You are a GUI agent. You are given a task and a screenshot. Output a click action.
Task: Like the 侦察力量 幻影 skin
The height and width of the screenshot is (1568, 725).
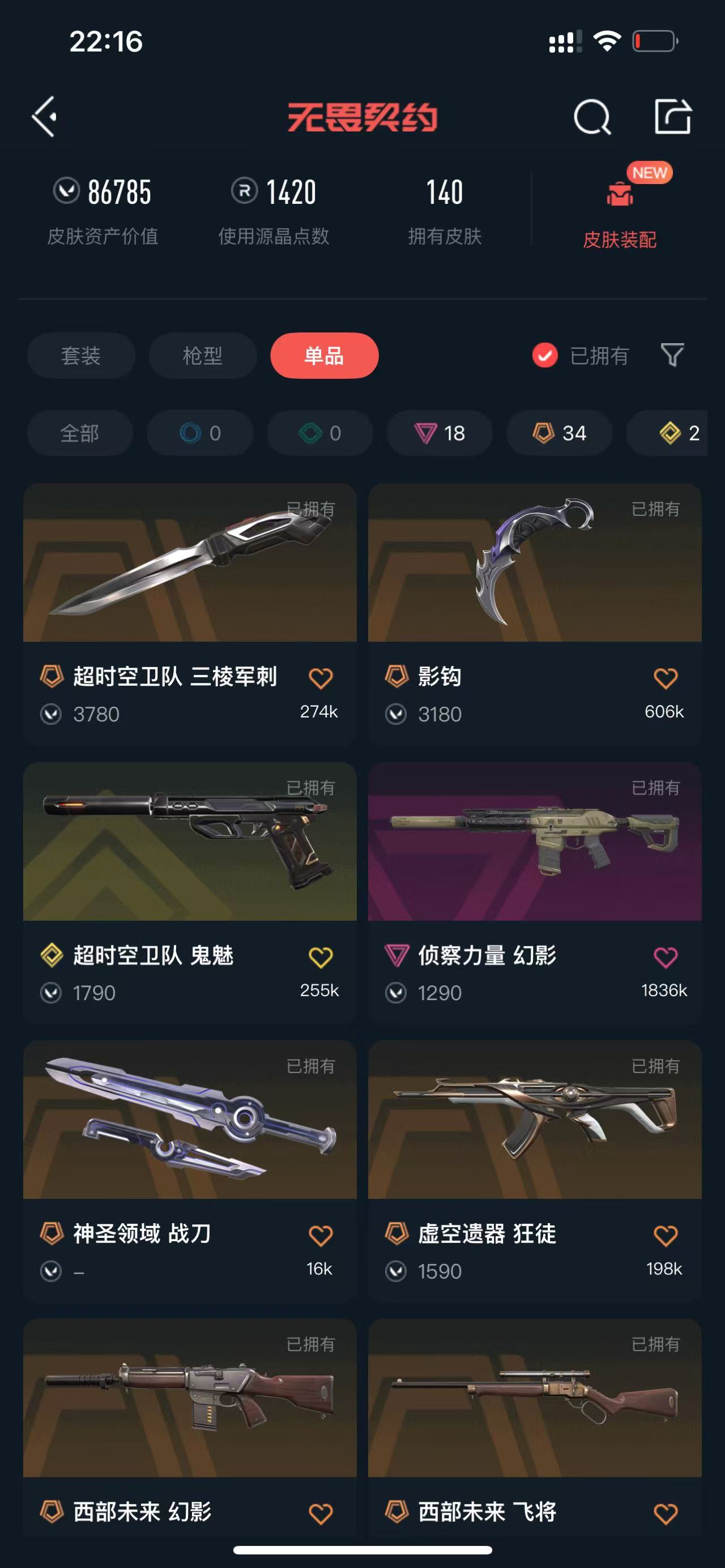click(666, 957)
